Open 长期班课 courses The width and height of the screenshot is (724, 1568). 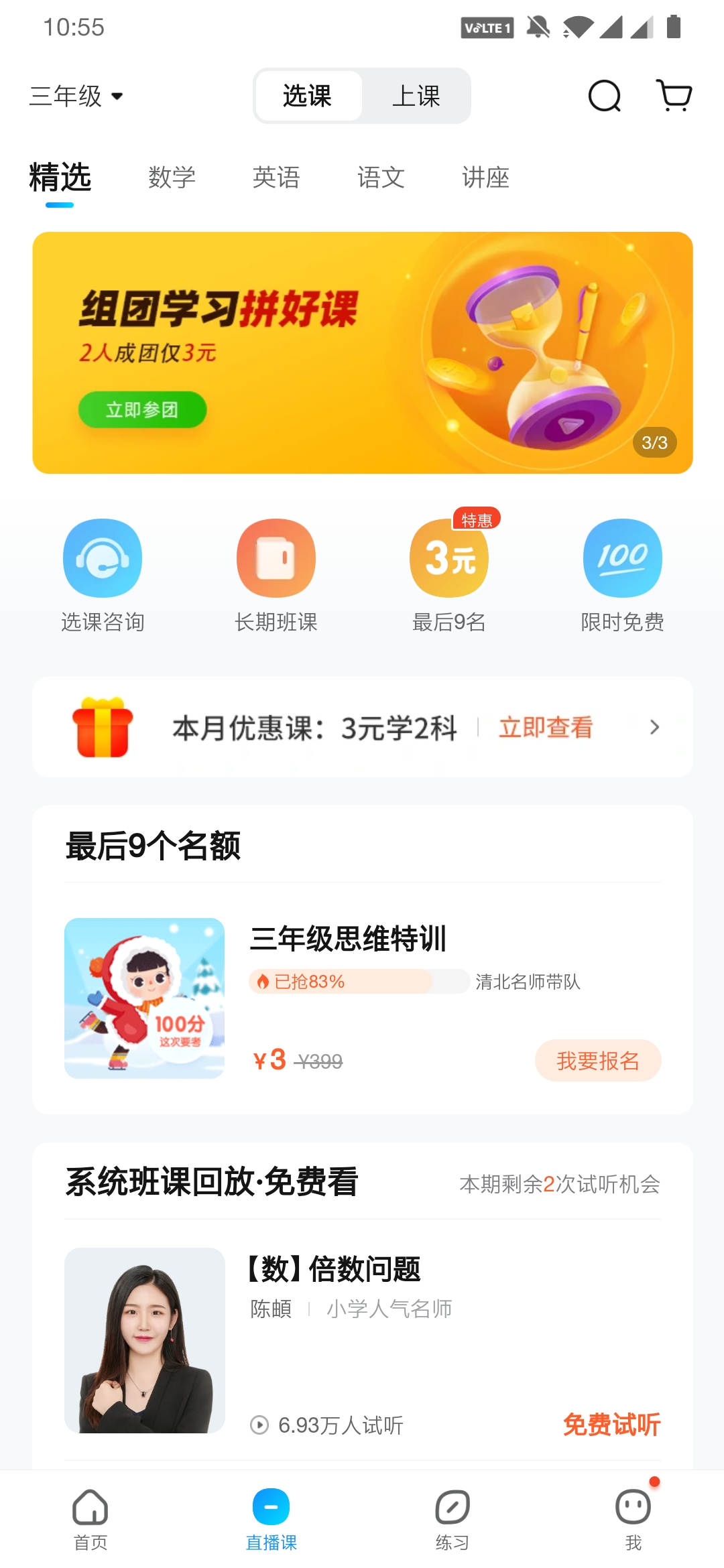point(276,558)
